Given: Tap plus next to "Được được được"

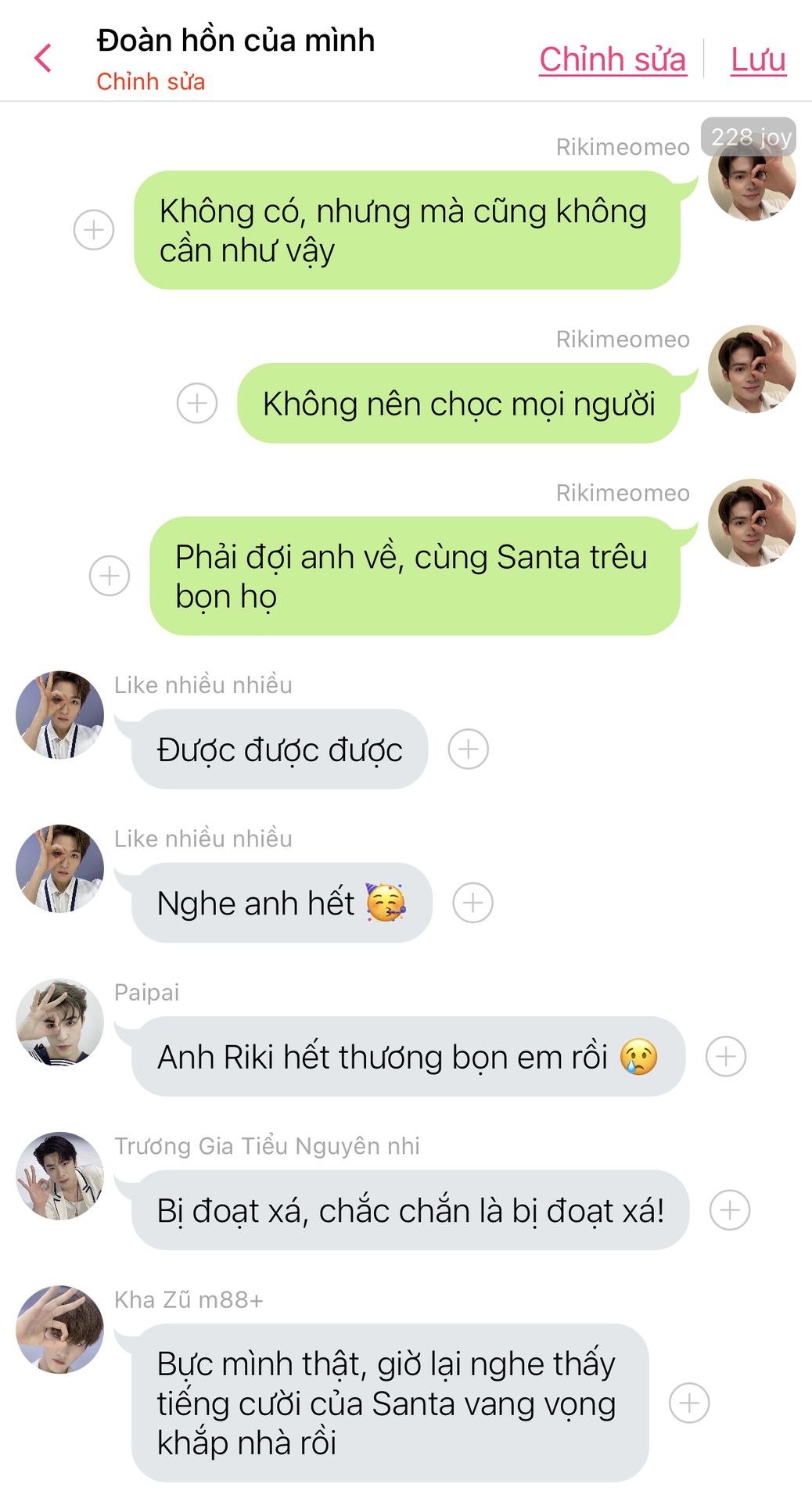Looking at the screenshot, I should [469, 749].
